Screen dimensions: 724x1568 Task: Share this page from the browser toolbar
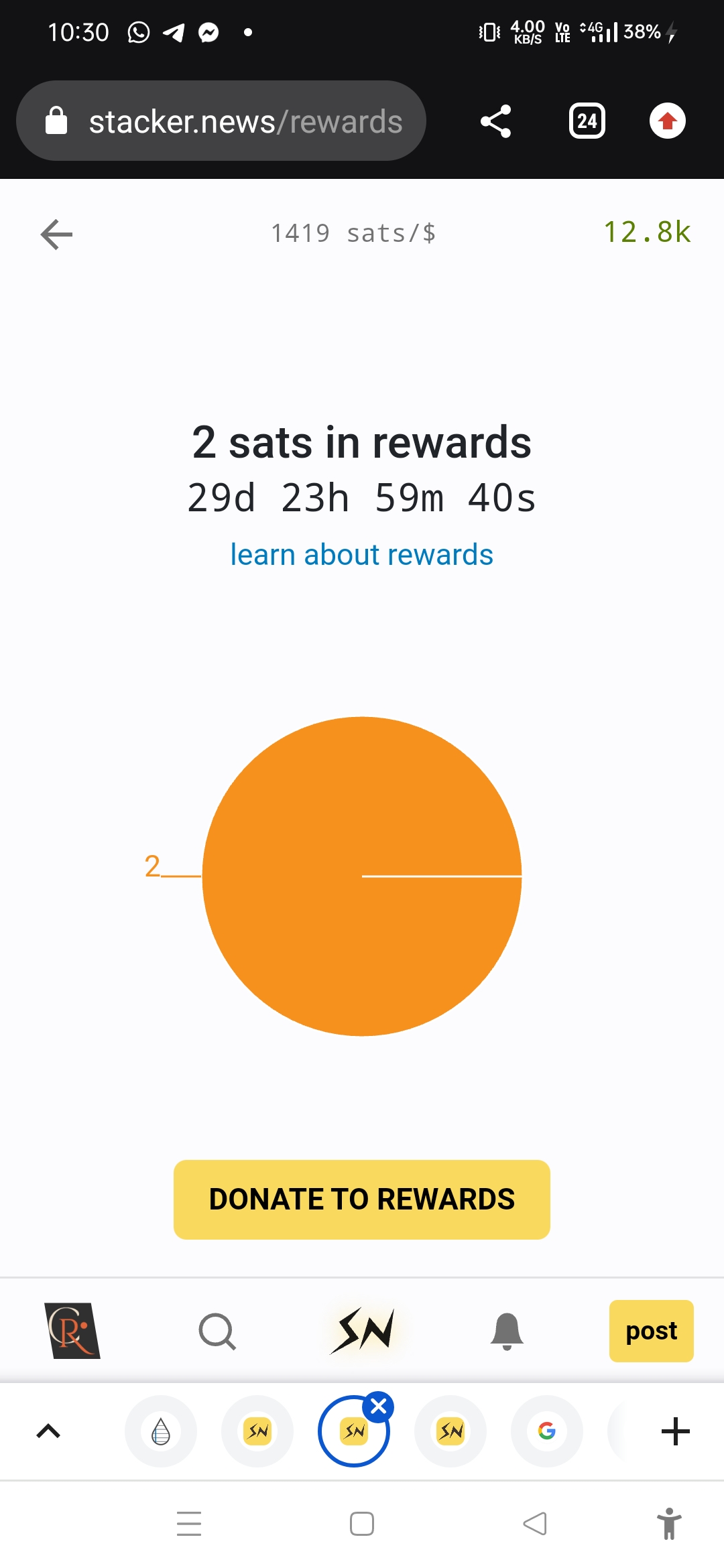(496, 121)
